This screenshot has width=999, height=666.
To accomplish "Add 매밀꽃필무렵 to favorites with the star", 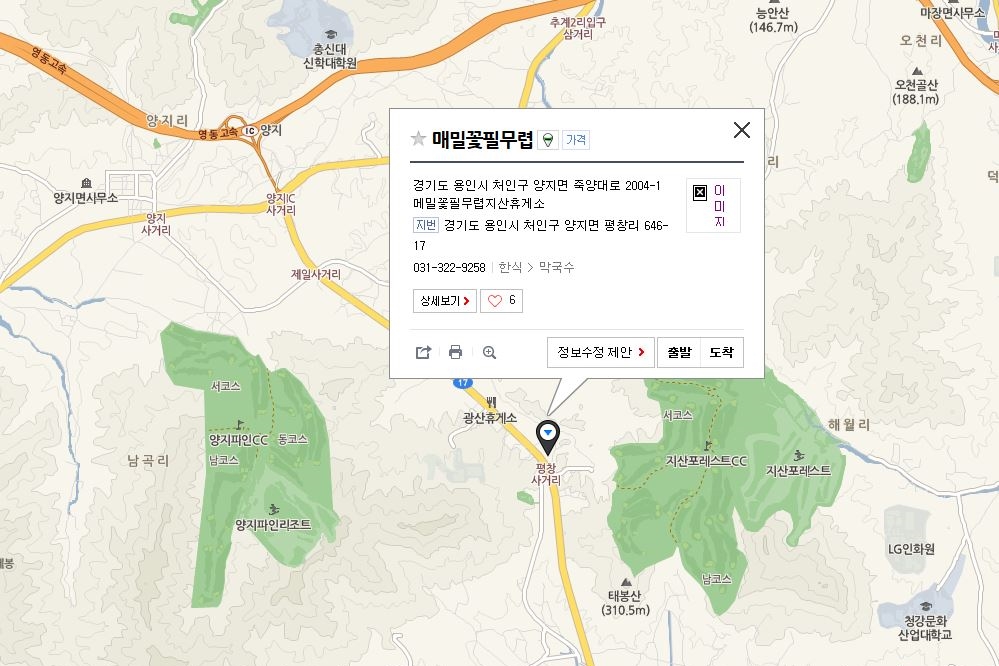I will point(418,139).
